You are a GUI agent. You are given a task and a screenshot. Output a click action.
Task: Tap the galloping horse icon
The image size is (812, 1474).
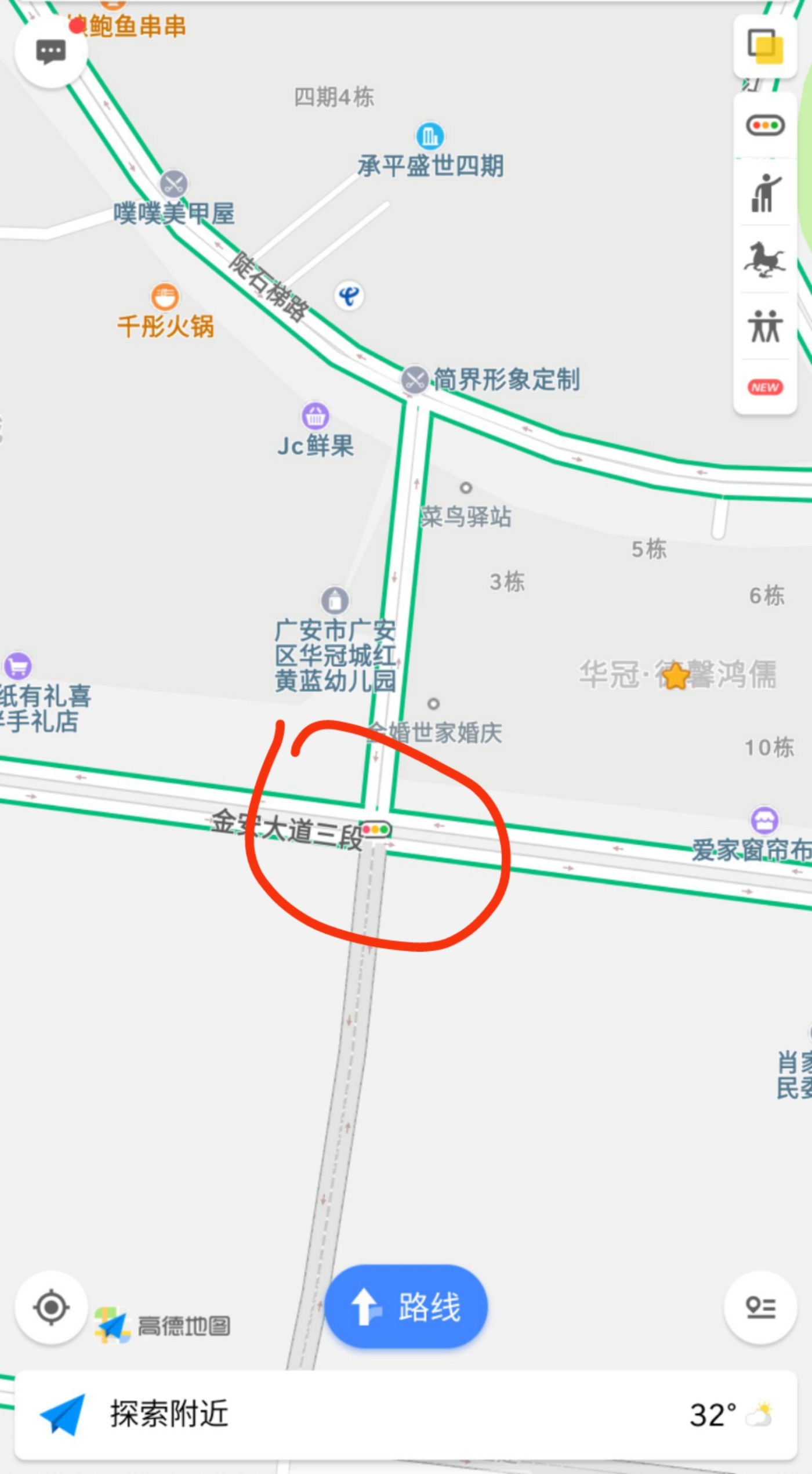tap(765, 259)
